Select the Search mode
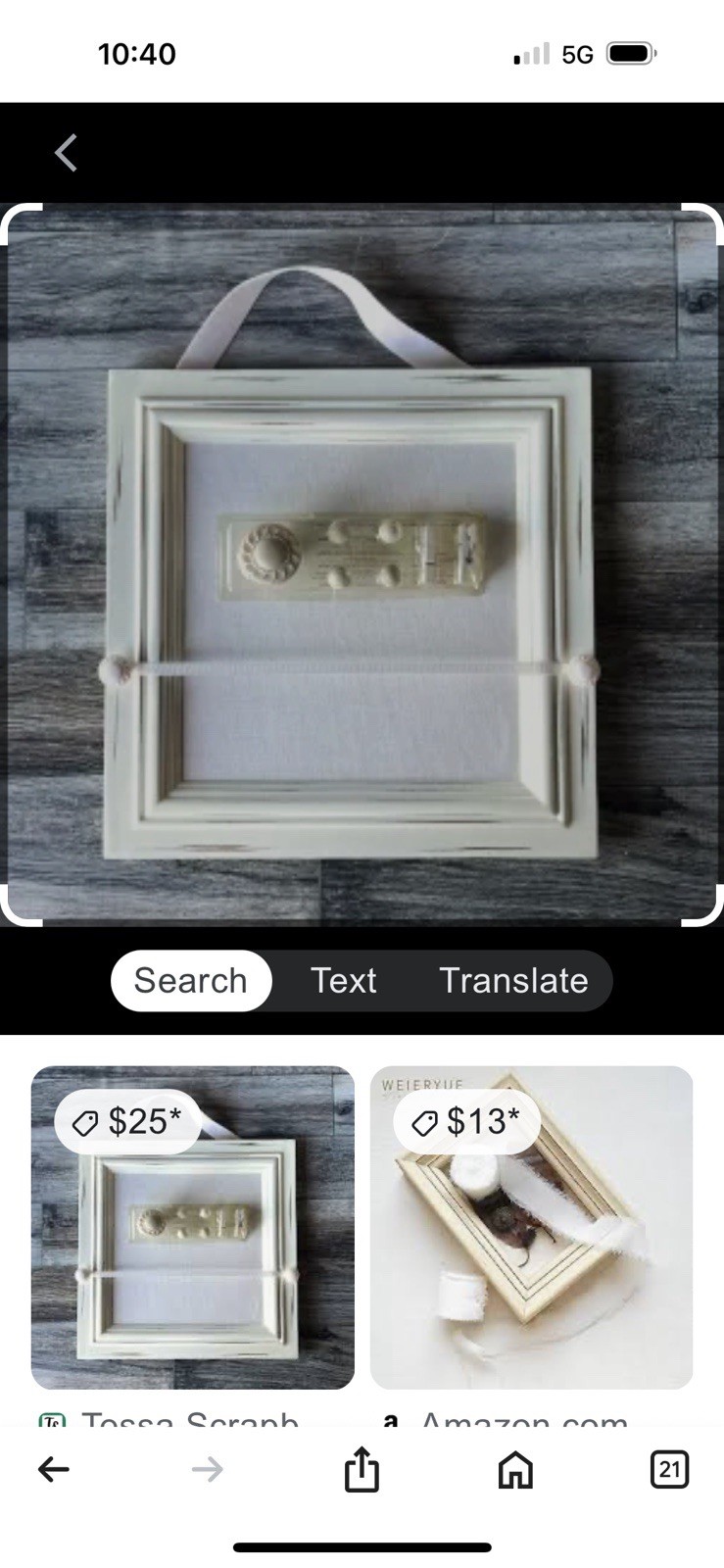This screenshot has width=724, height=1568. [191, 980]
